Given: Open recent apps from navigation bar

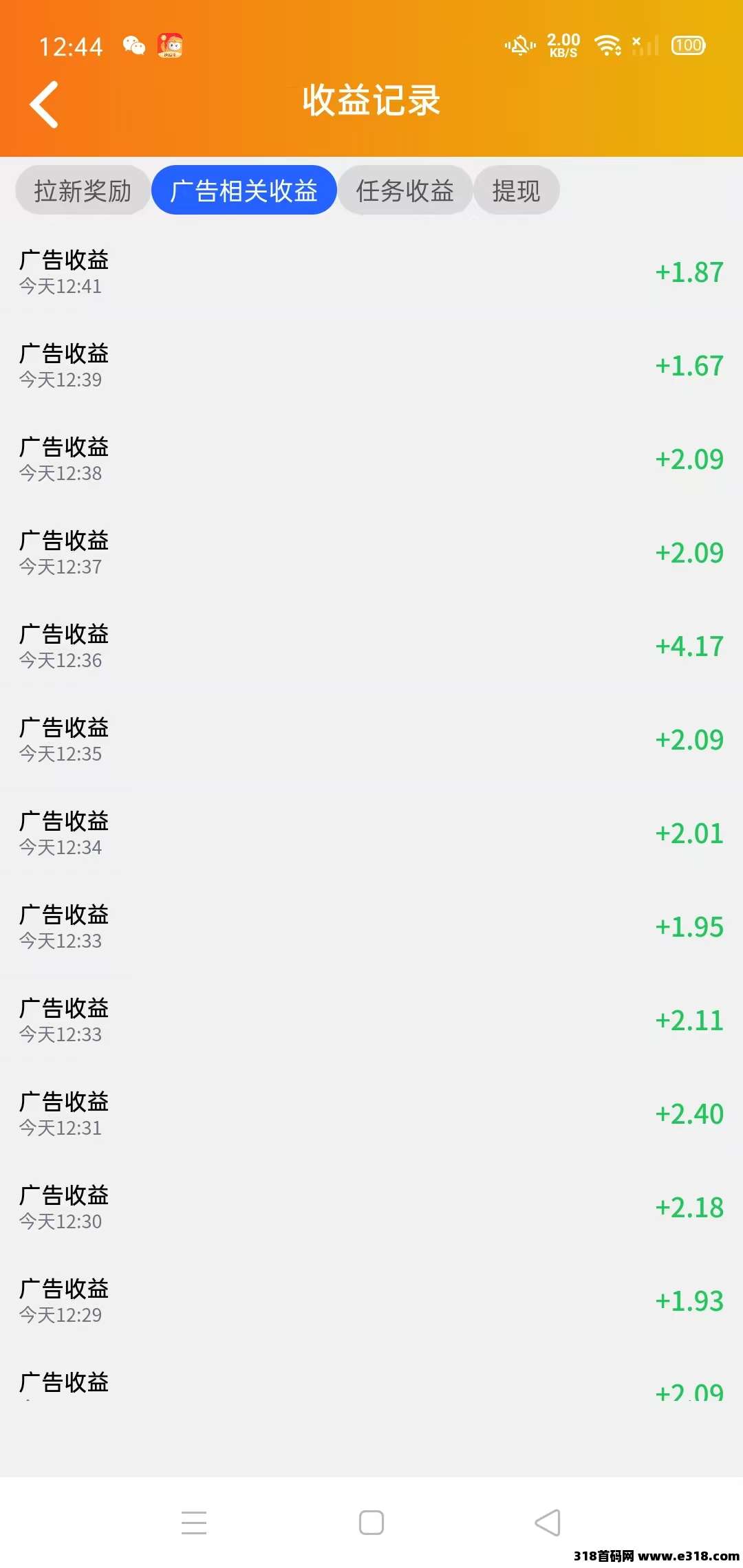Looking at the screenshot, I should (x=194, y=1523).
